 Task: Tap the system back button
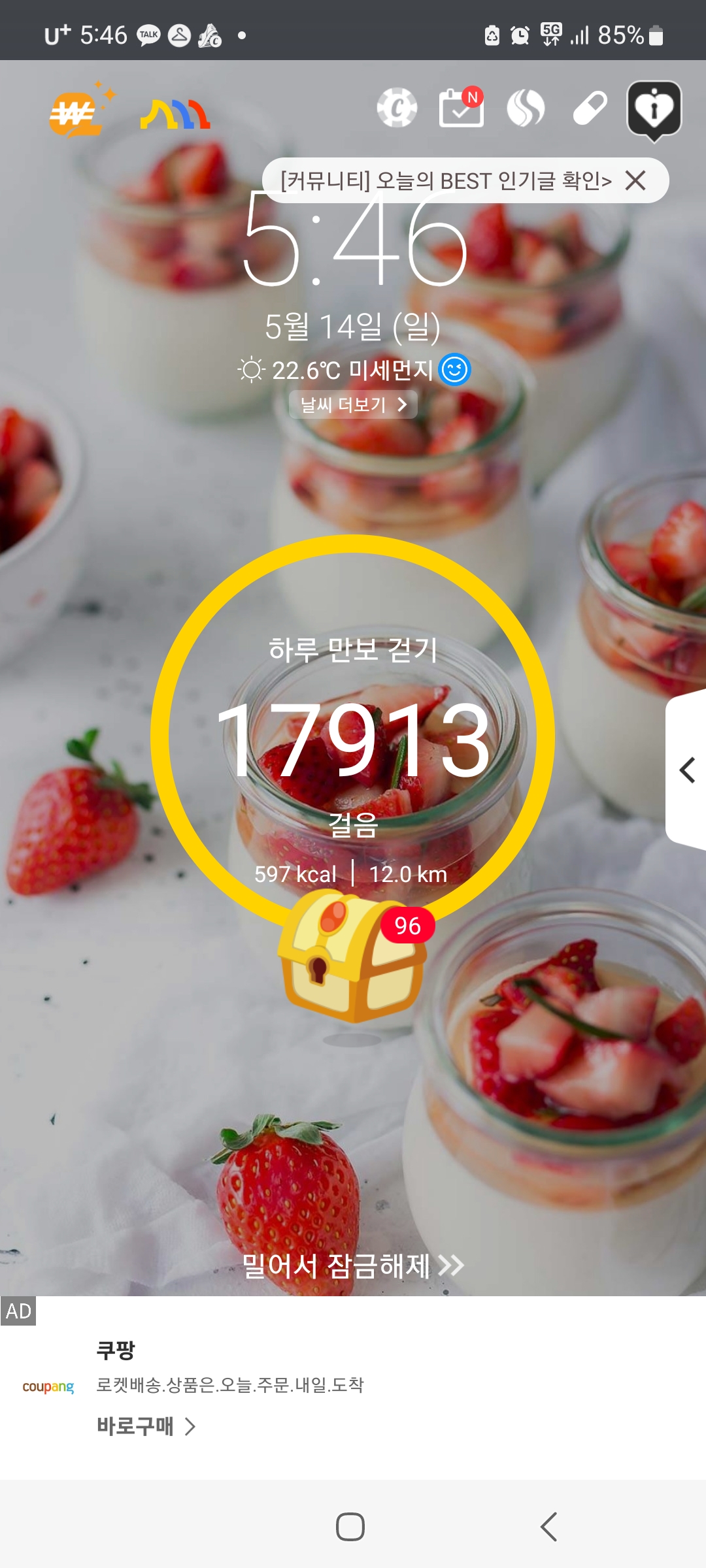point(549,1527)
